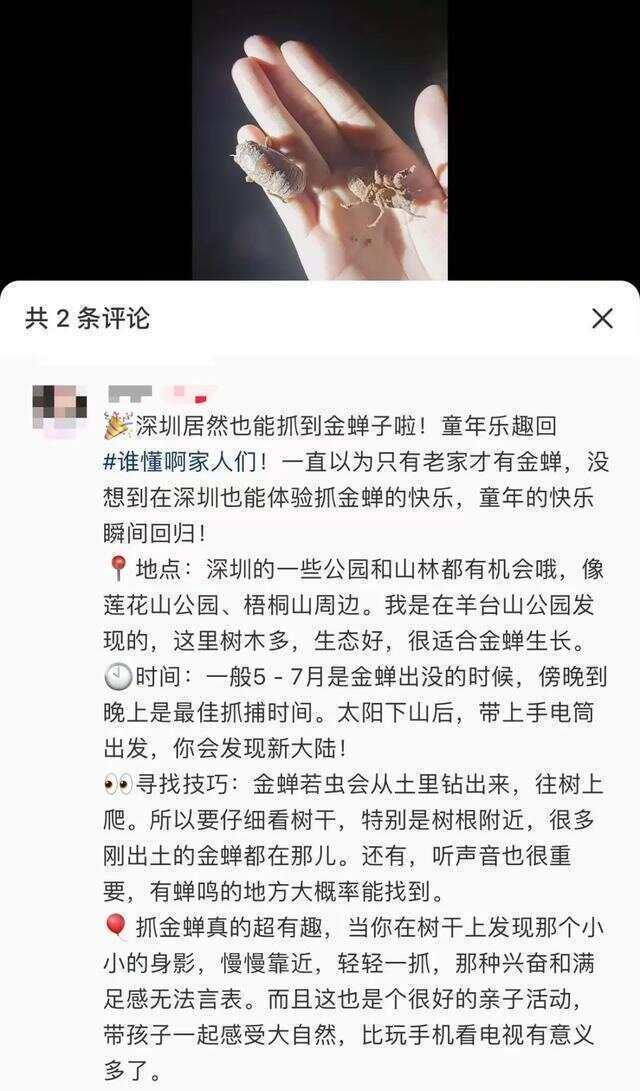Screen dimensions: 640x1091
Task: Open the commenter's profile avatar
Action: click(x=57, y=408)
